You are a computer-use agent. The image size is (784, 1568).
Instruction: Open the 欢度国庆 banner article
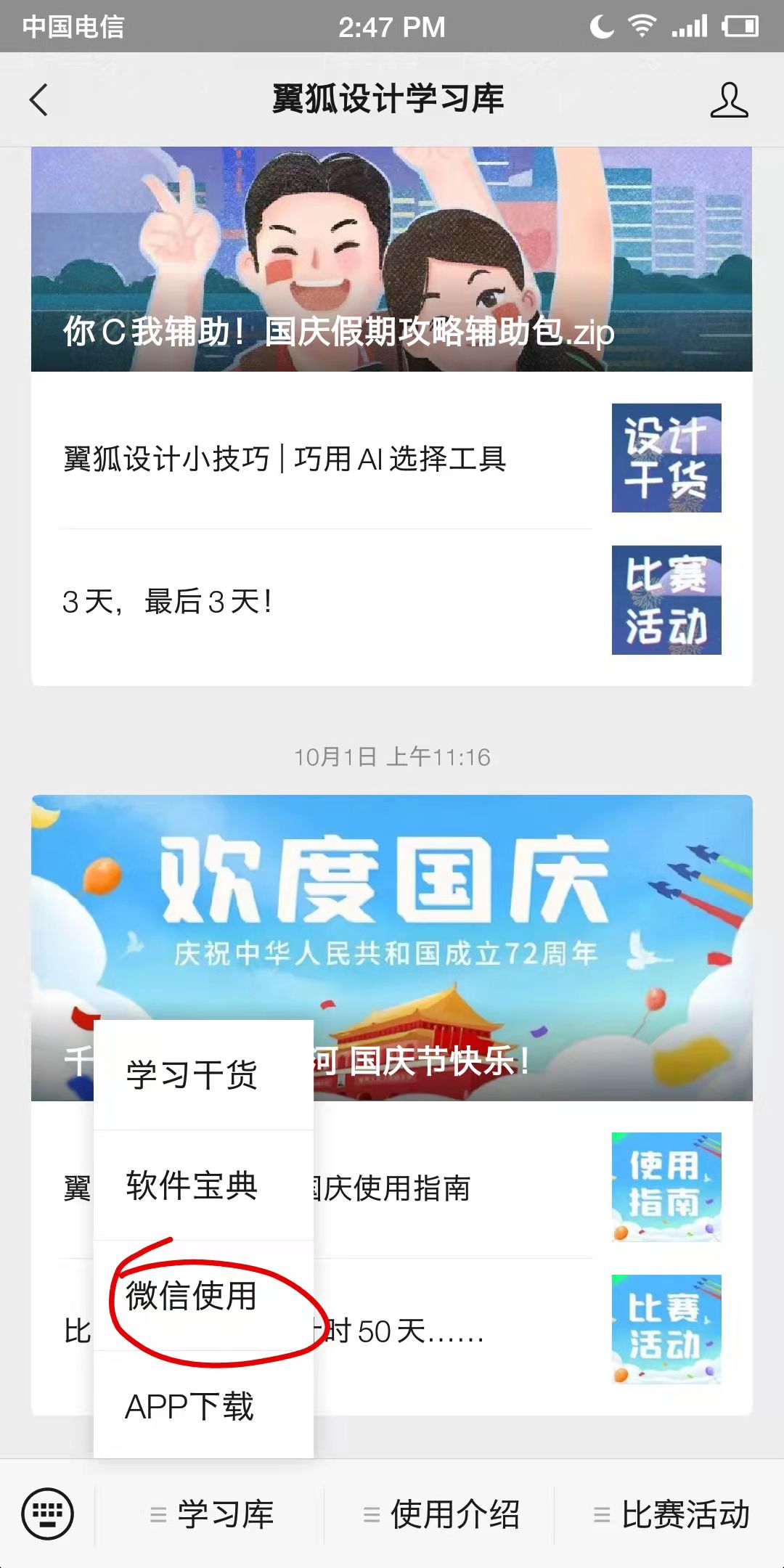tap(392, 907)
